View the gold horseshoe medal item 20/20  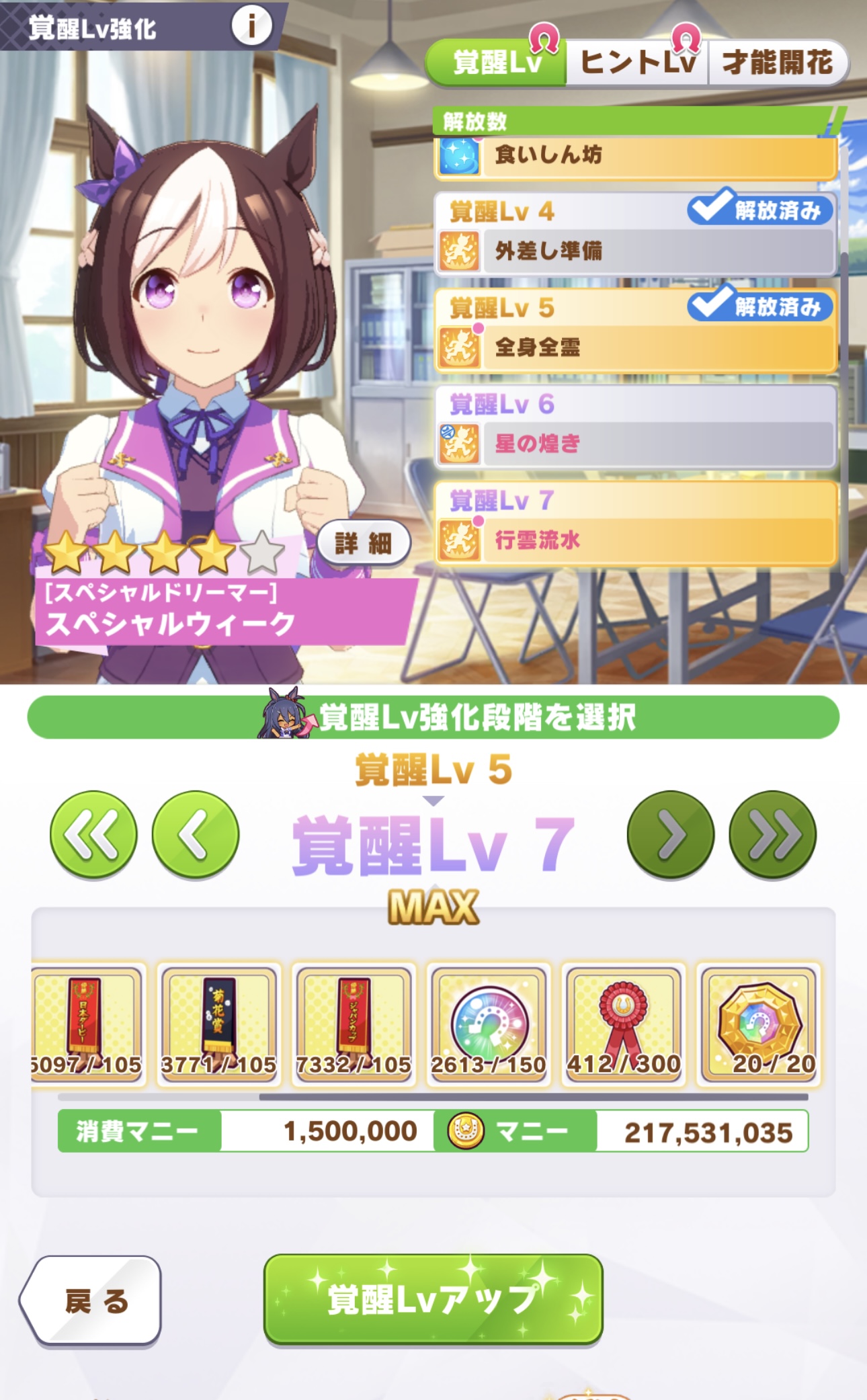coord(759,1024)
